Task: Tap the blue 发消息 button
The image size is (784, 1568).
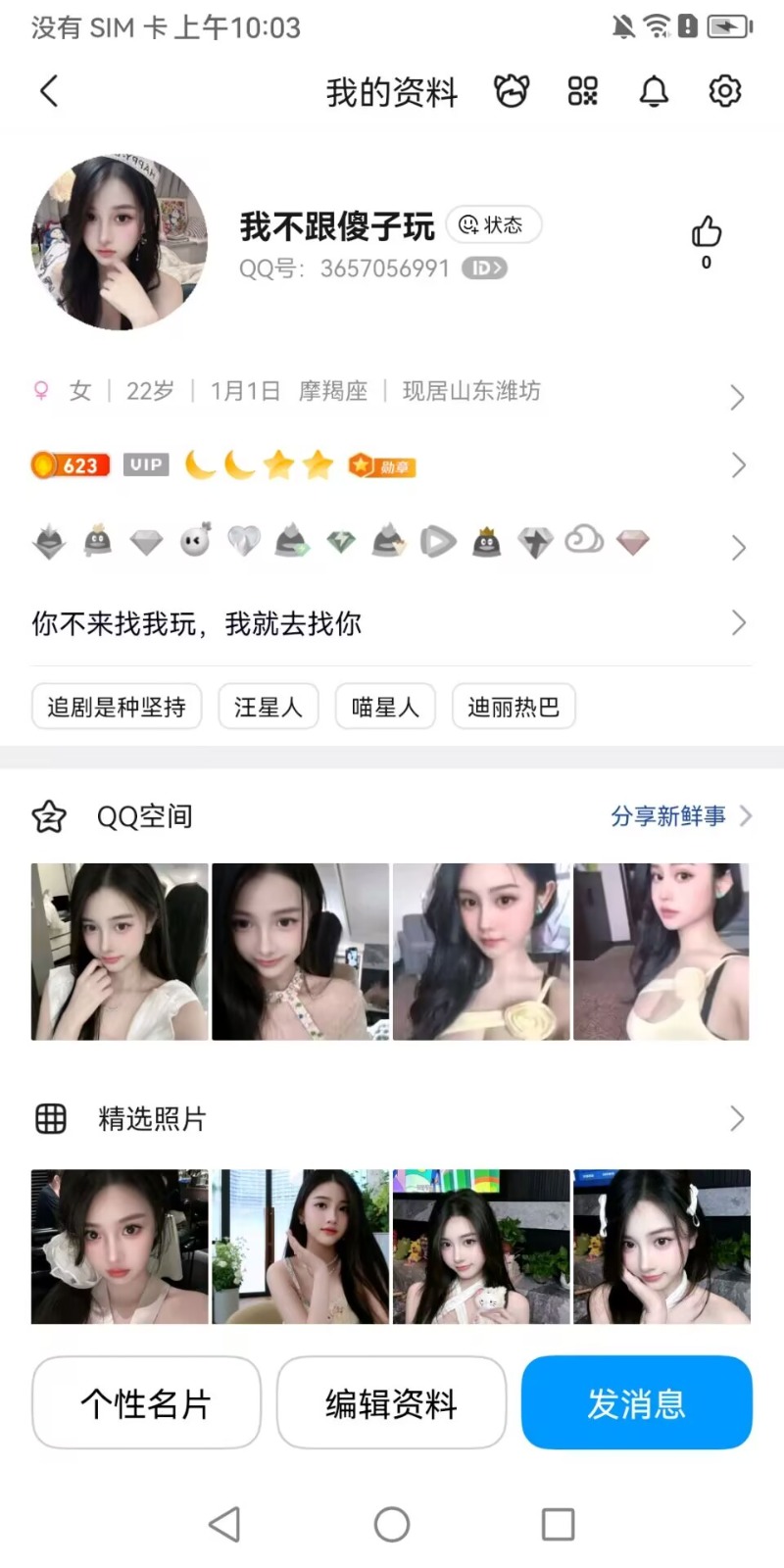Action: (x=636, y=1403)
